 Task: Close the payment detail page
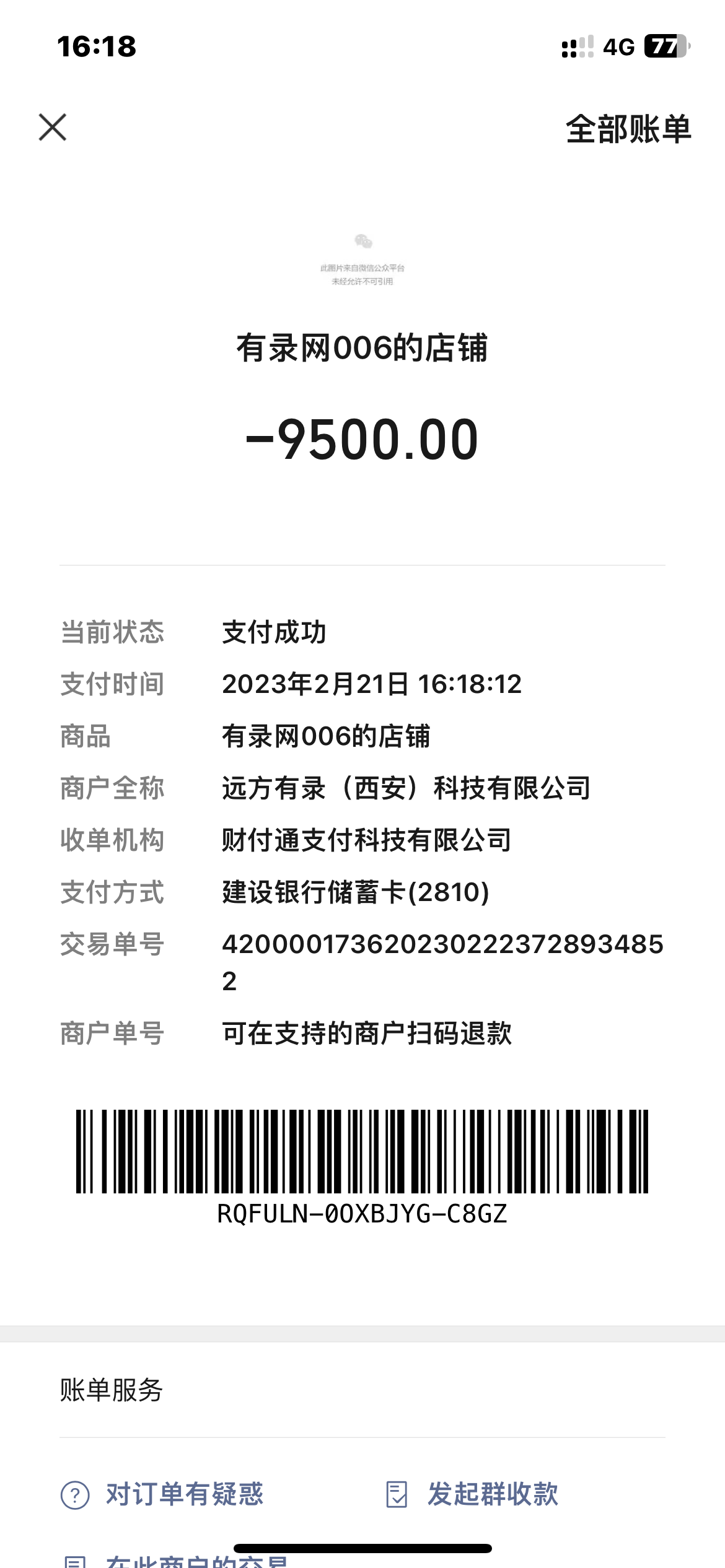[x=53, y=128]
